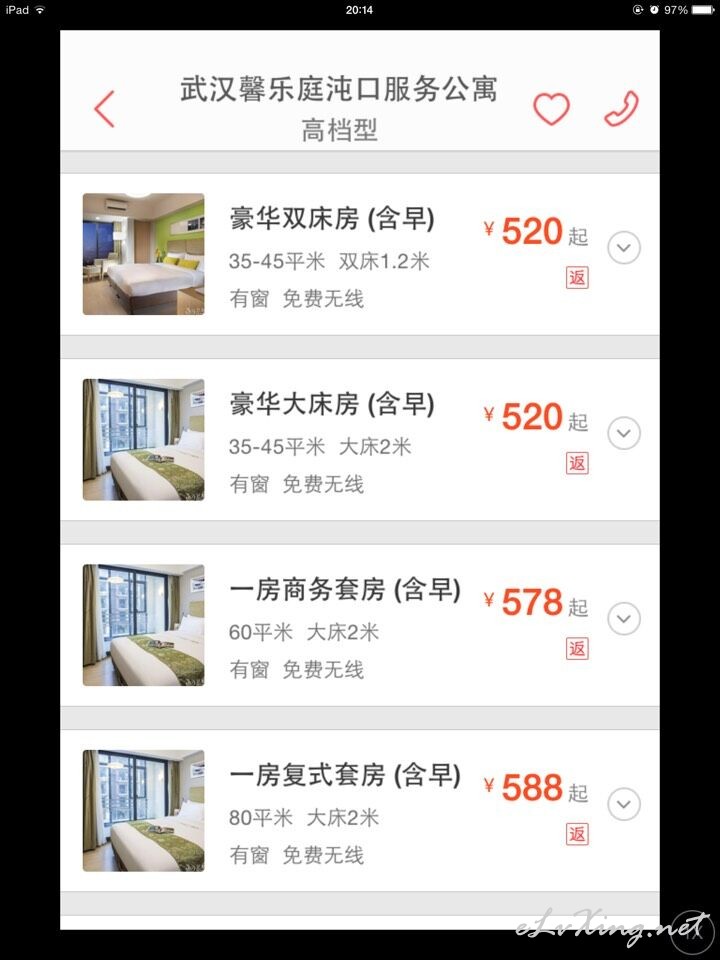Viewport: 720px width, 960px height.
Task: Call the hotel via the phone icon
Action: [x=621, y=108]
